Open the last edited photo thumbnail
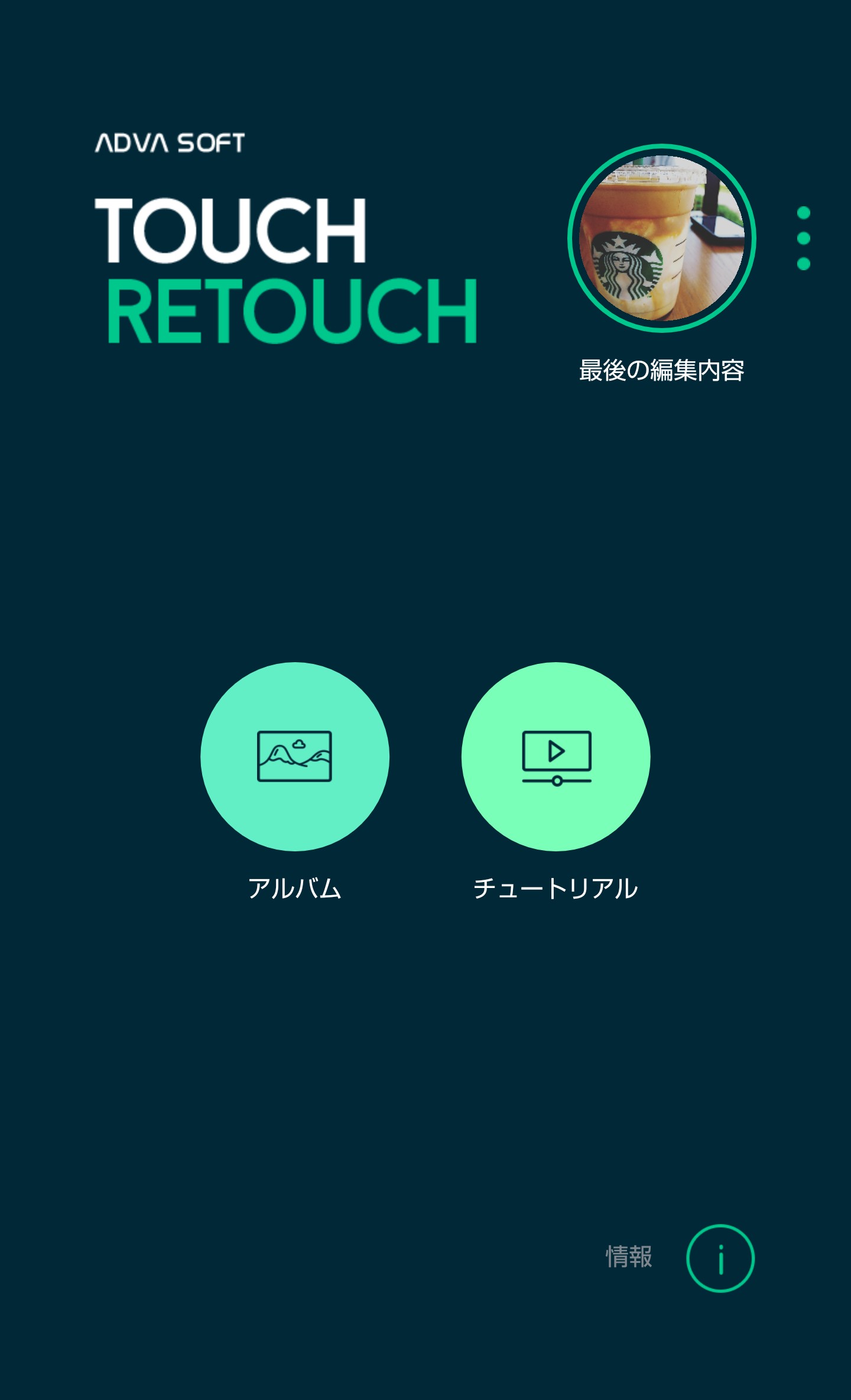This screenshot has height=1400, width=851. 661,238
